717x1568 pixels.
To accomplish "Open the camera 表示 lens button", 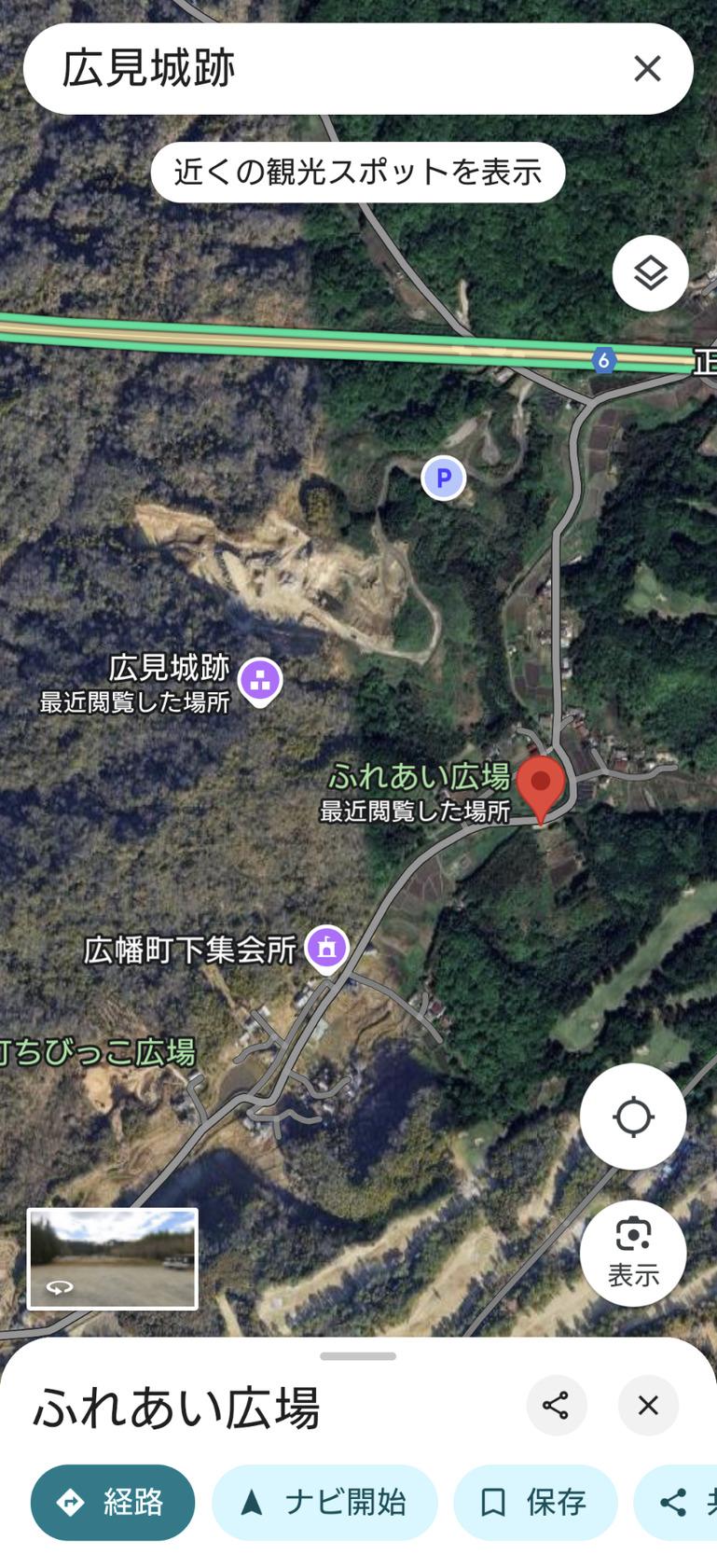I will tap(633, 1253).
